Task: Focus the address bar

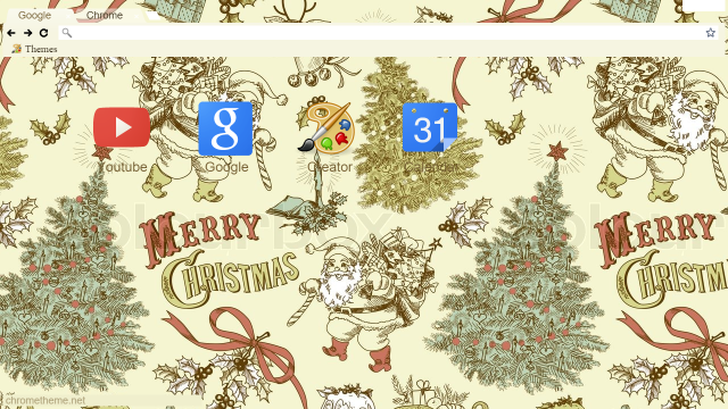Action: 380,33
